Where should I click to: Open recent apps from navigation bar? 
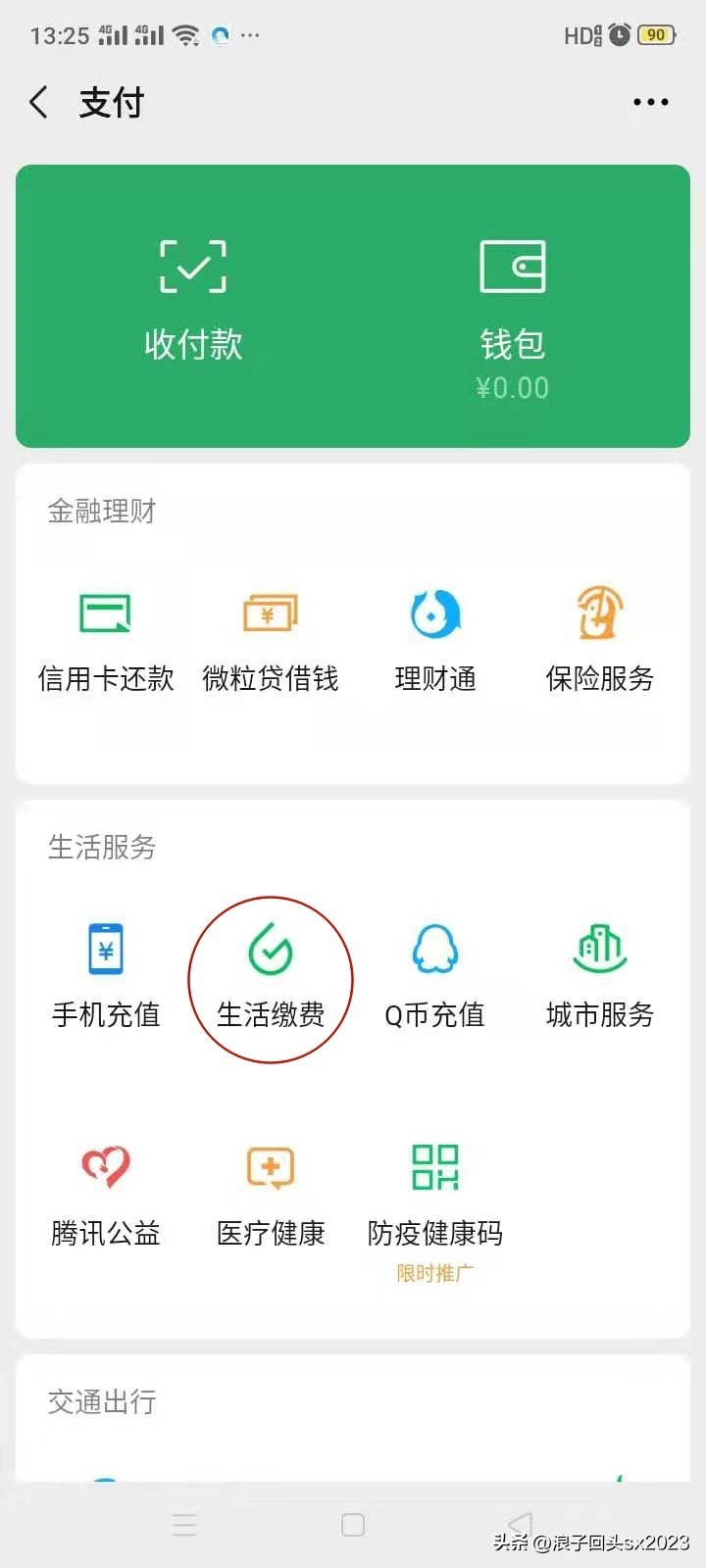coord(184,1525)
